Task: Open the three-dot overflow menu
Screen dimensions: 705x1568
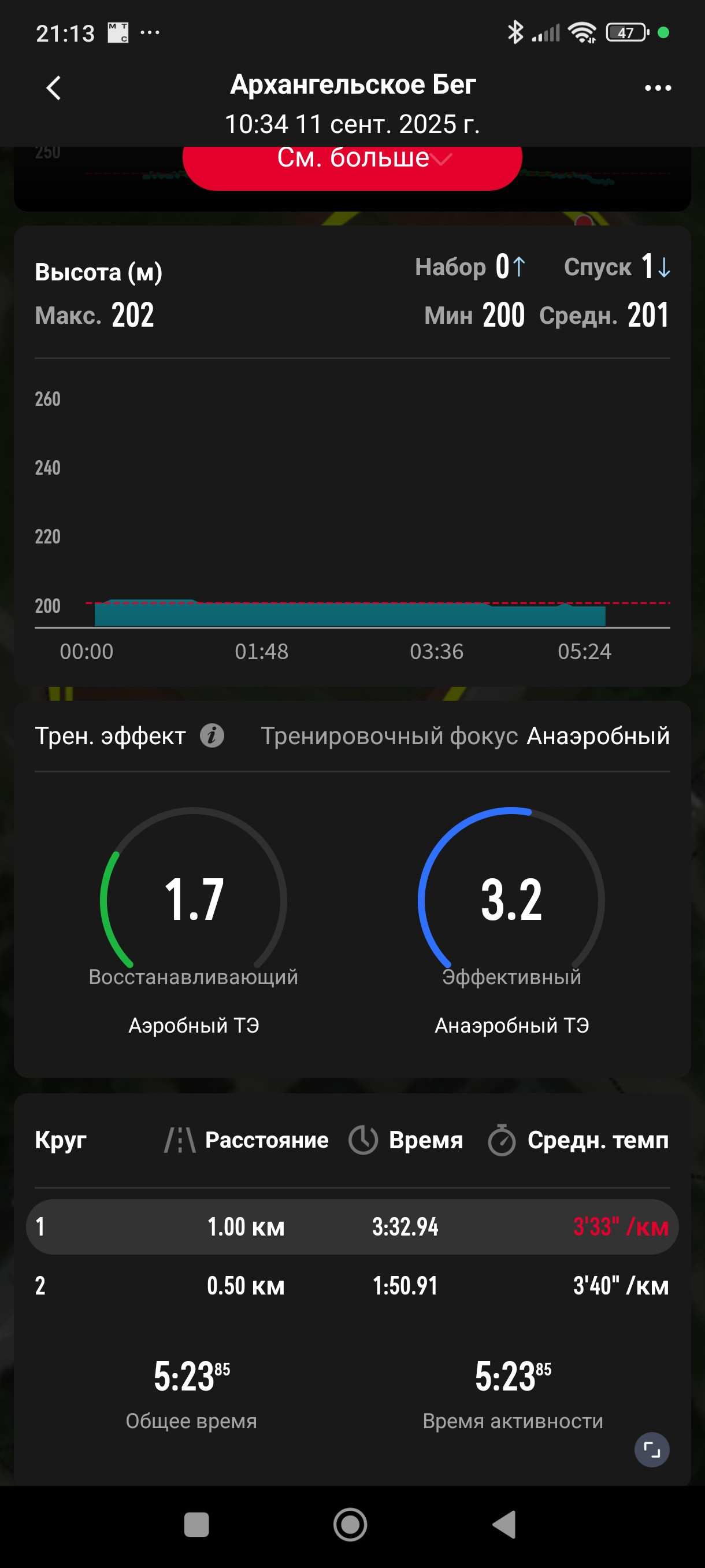Action: (658, 88)
